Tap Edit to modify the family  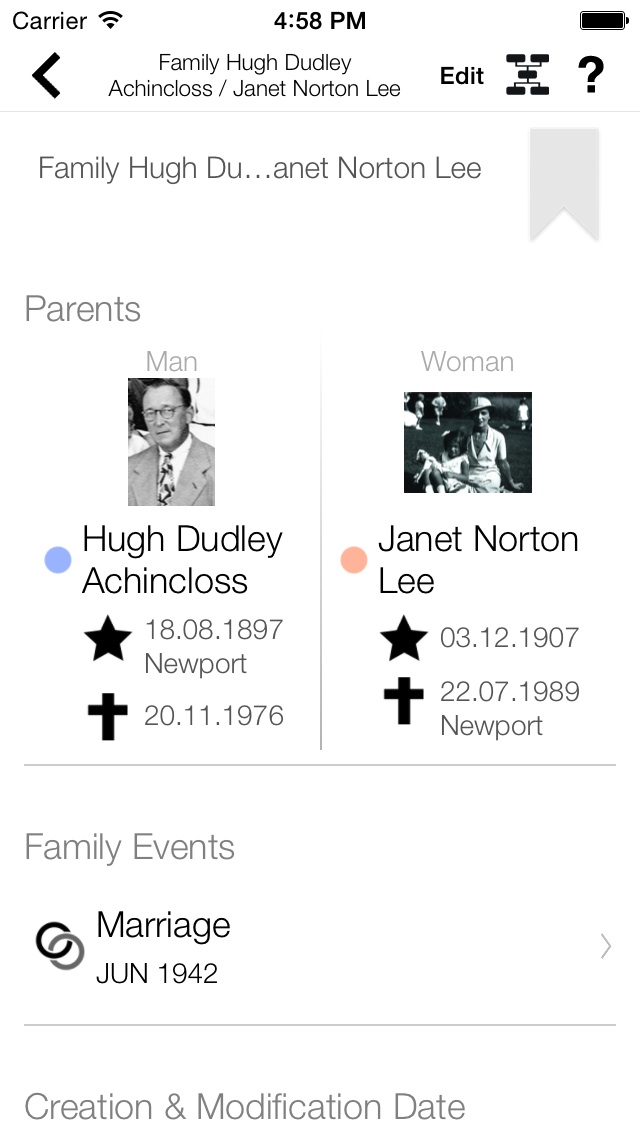462,75
